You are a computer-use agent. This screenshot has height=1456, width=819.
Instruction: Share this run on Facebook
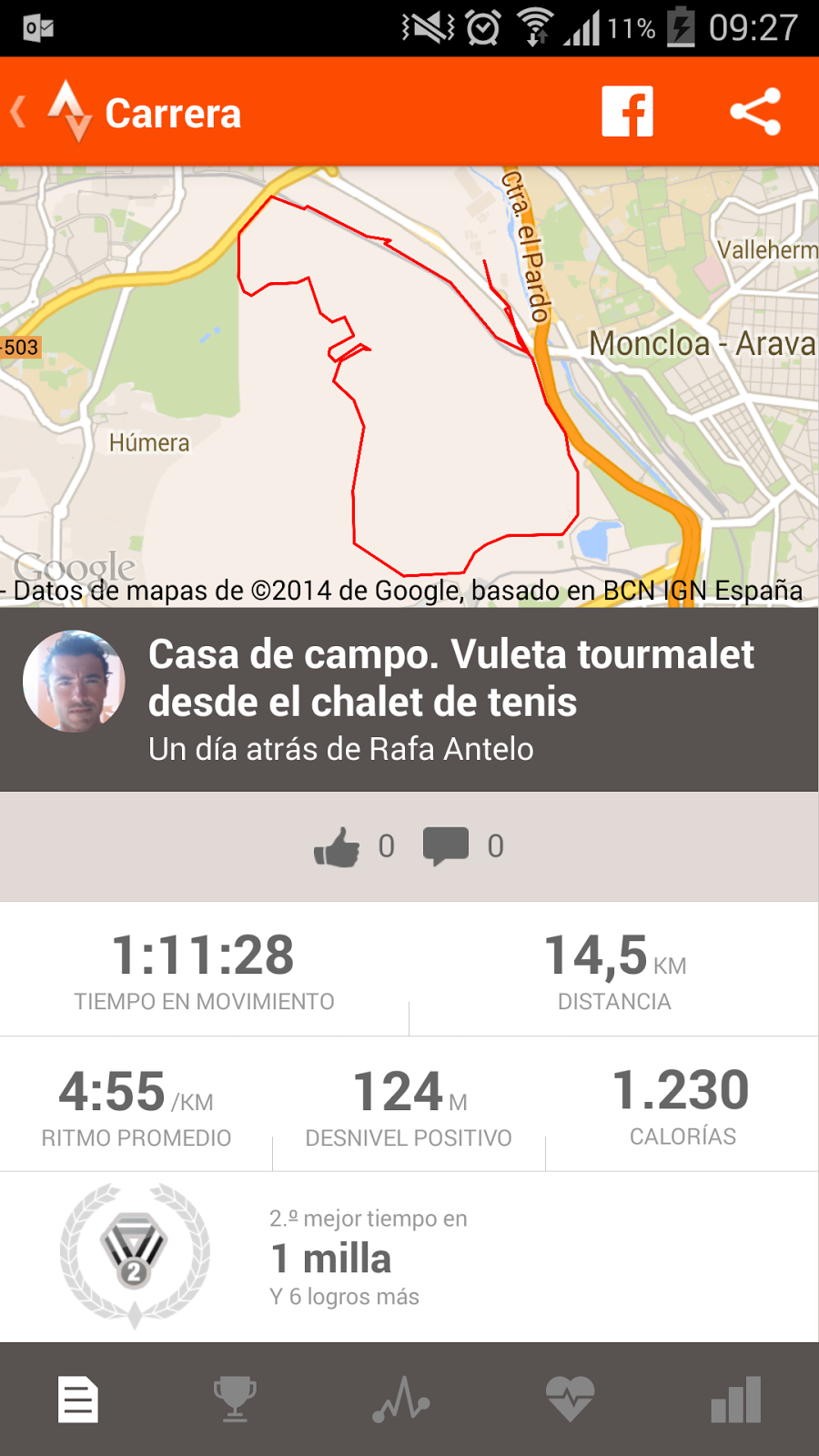click(x=627, y=112)
